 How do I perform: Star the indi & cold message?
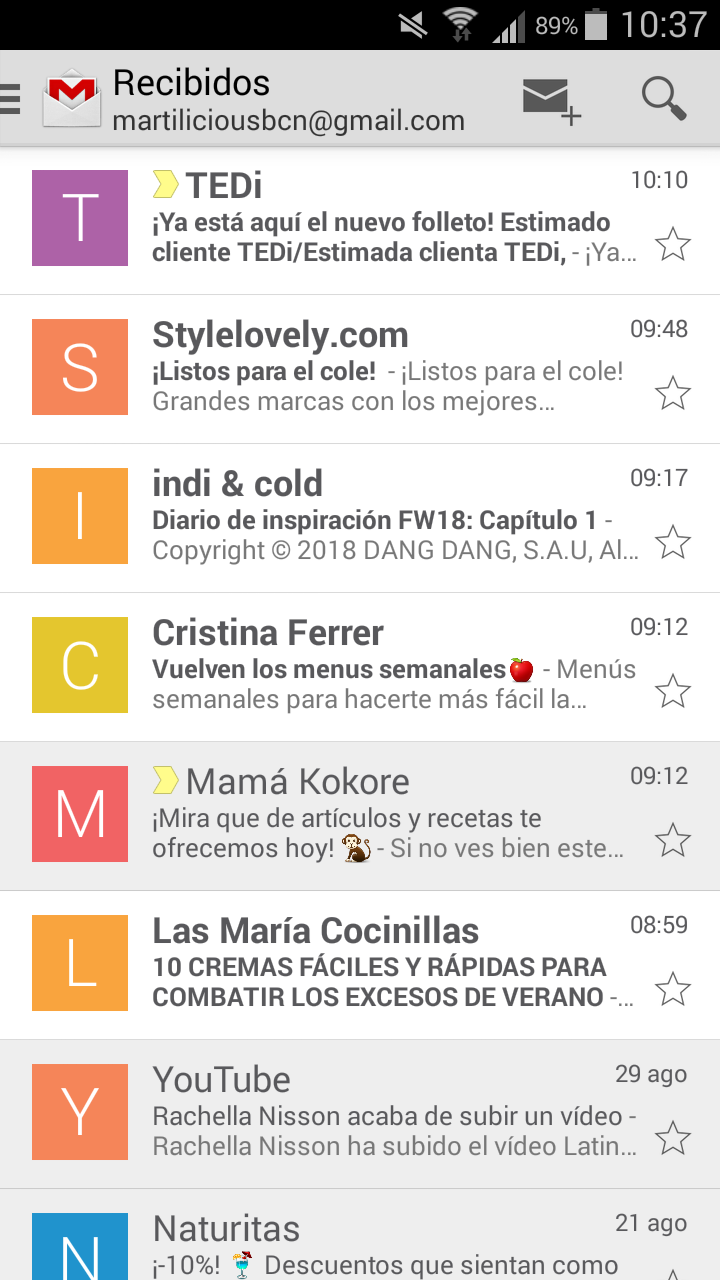673,542
